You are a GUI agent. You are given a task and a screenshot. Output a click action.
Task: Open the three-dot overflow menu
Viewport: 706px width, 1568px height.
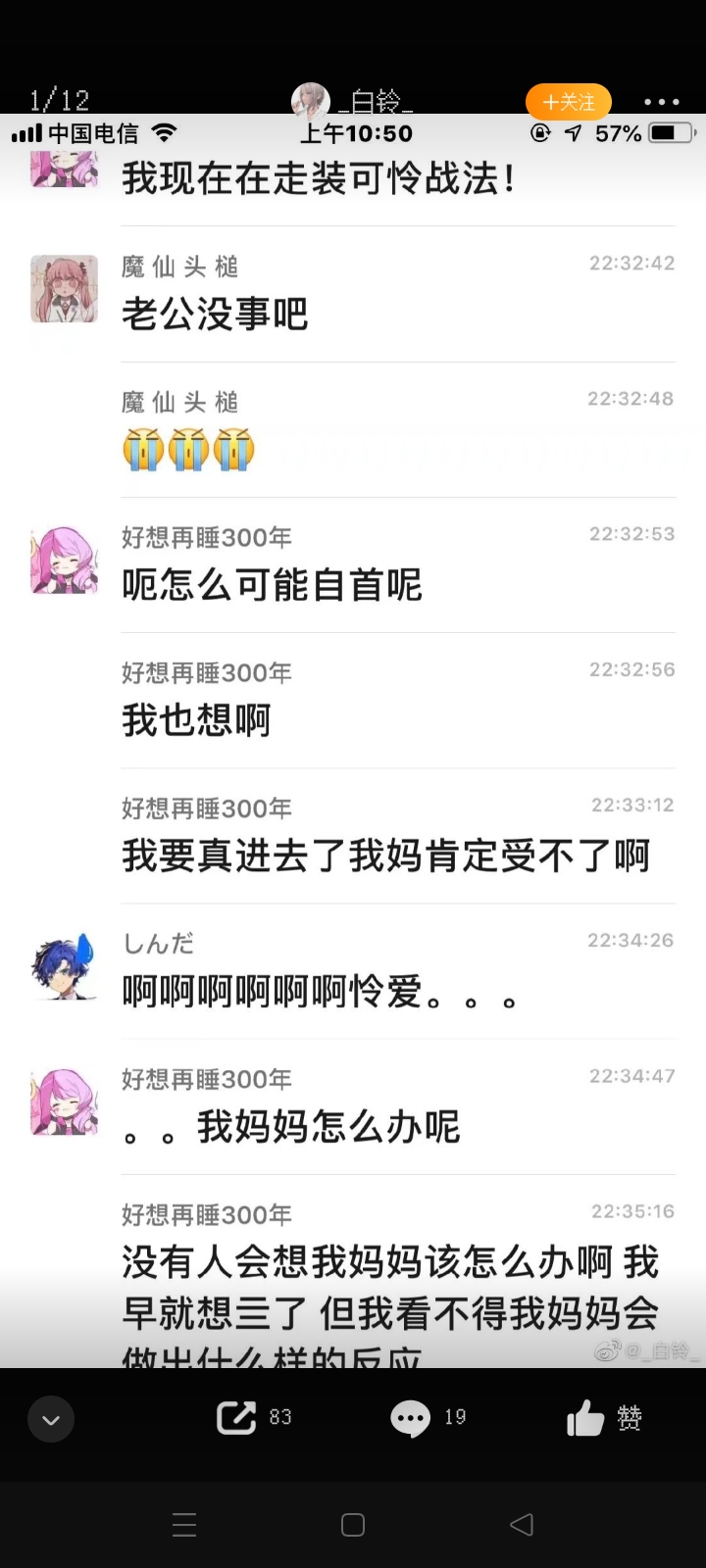coord(662,102)
